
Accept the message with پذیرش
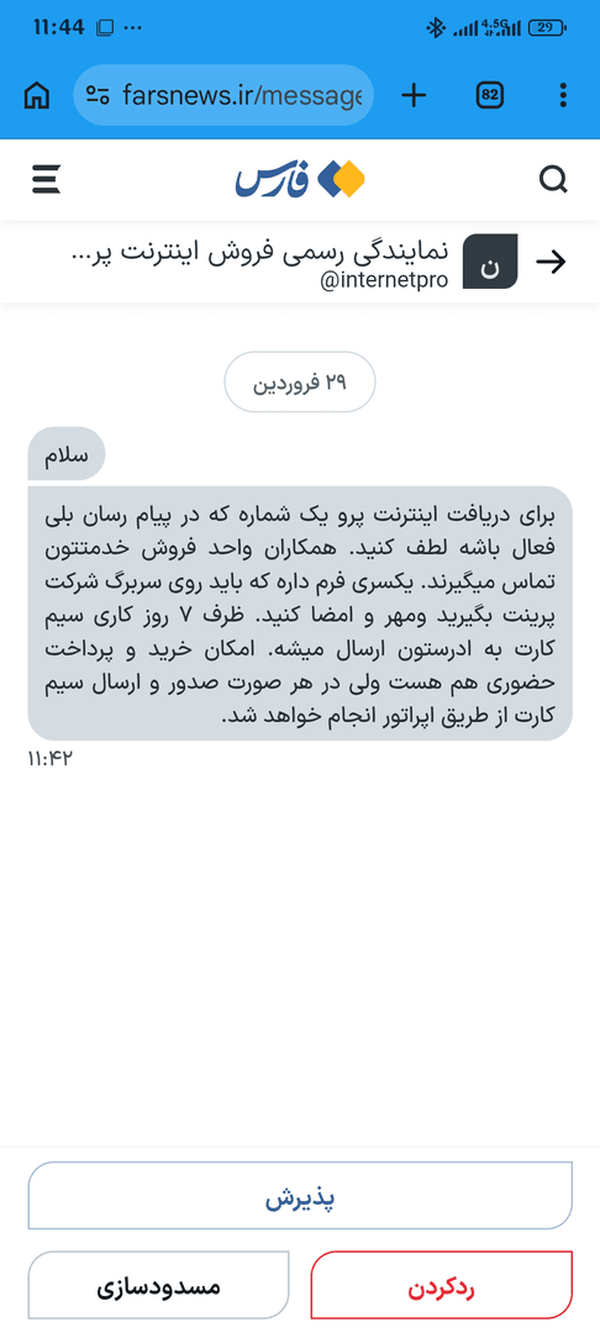[x=300, y=1195]
